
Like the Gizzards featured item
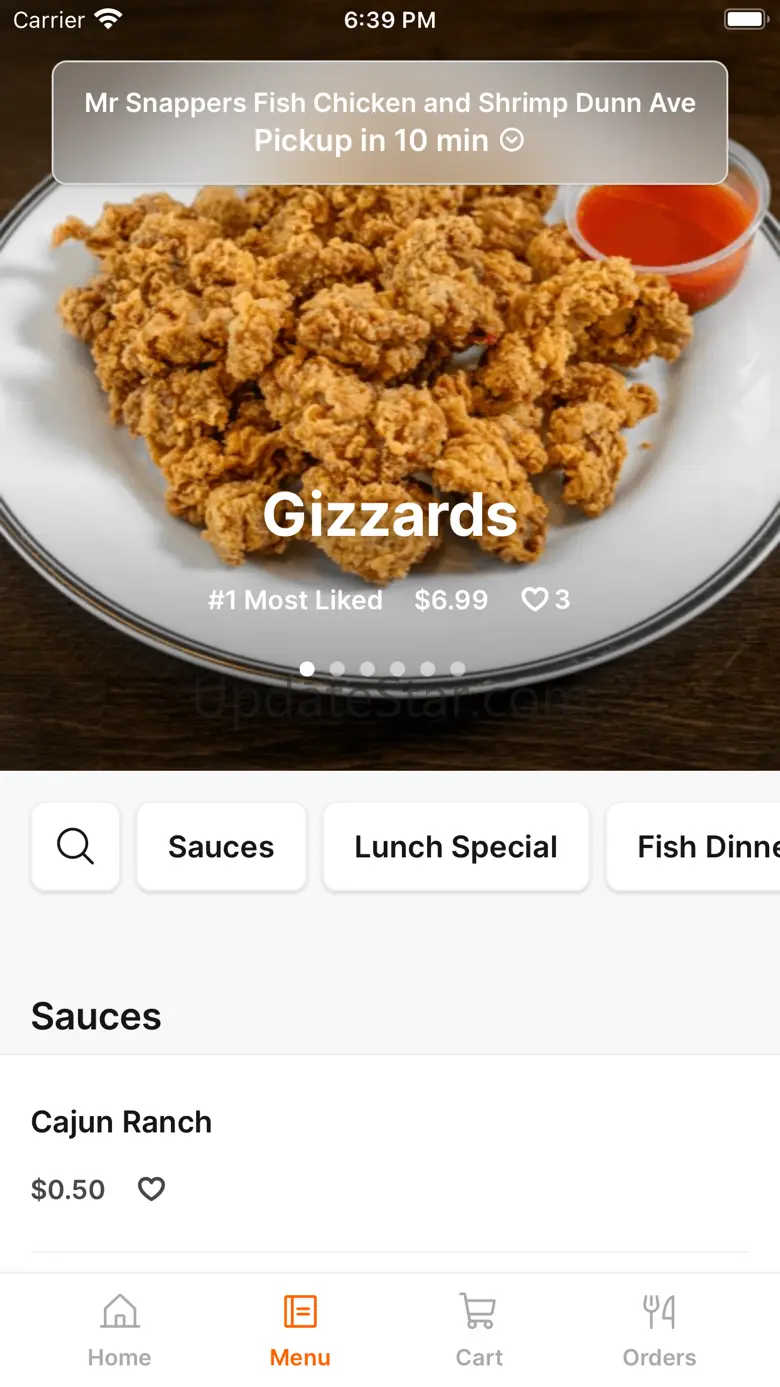tap(536, 600)
